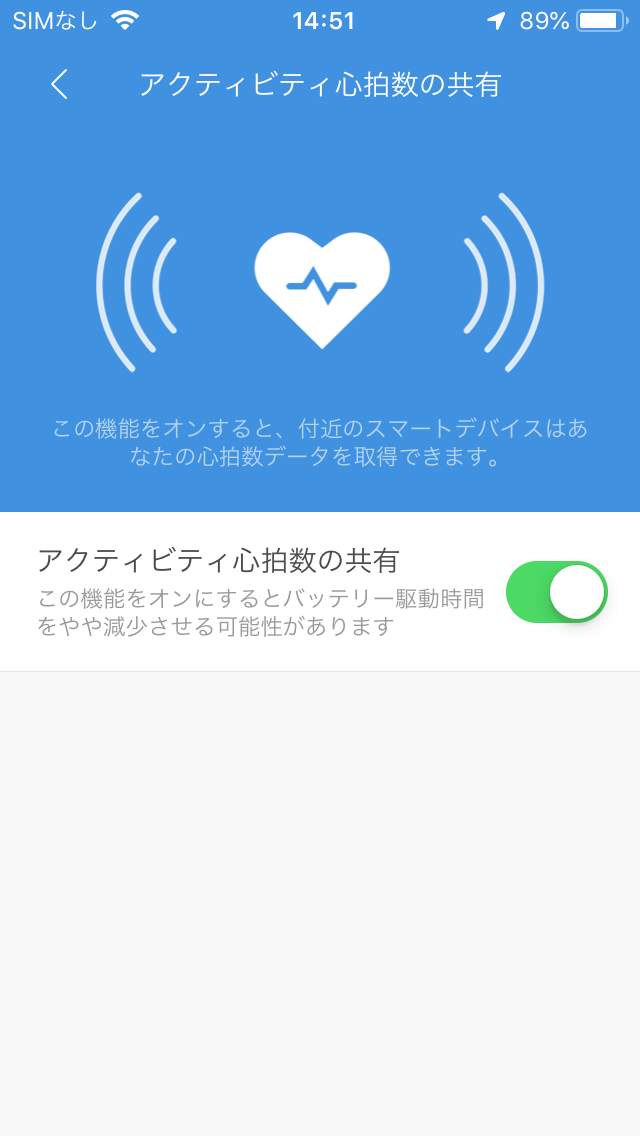The height and width of the screenshot is (1136, 640).
Task: Go back using the header arrow
Action: (x=59, y=85)
